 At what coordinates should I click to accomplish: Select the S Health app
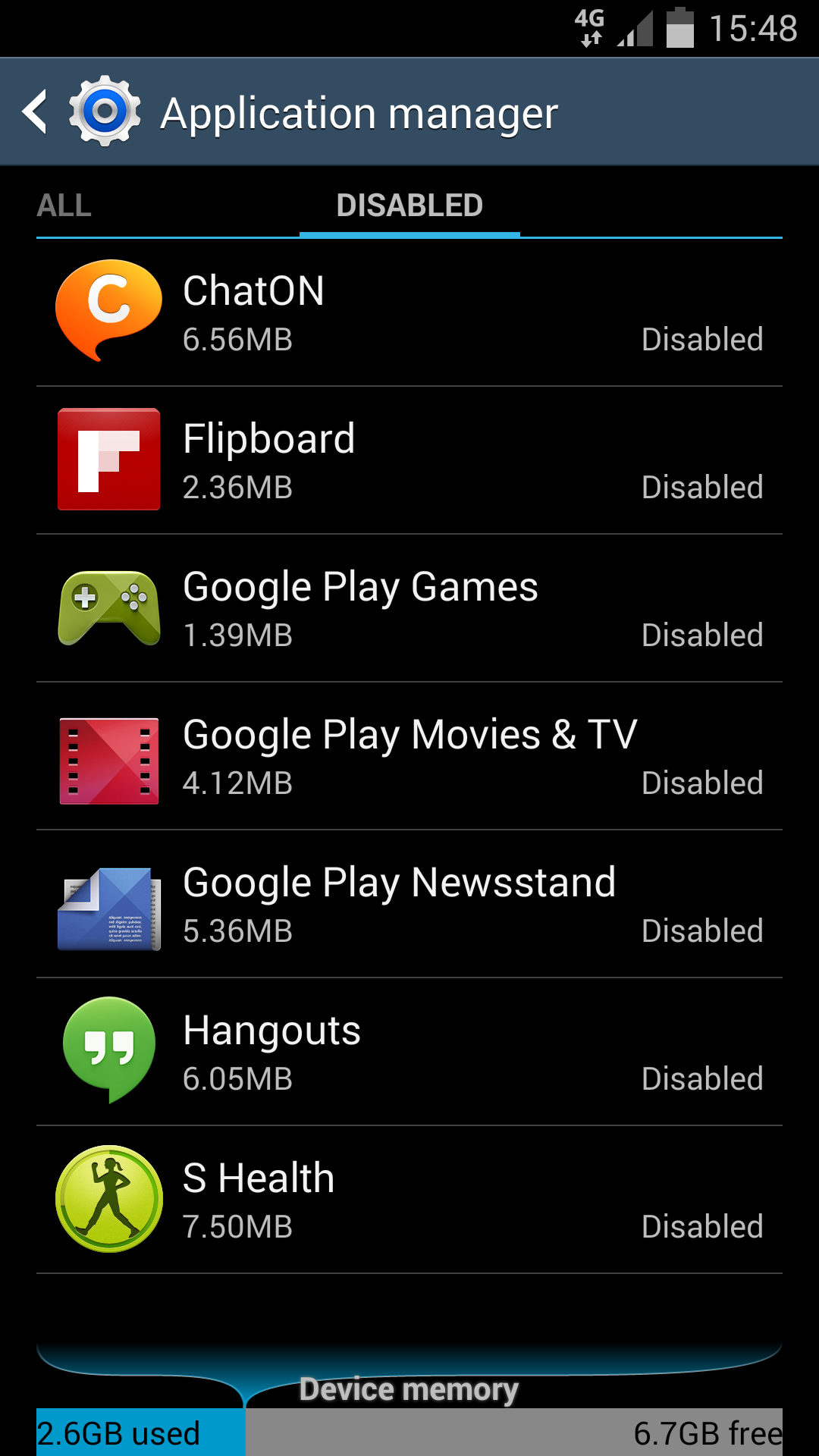[409, 1200]
